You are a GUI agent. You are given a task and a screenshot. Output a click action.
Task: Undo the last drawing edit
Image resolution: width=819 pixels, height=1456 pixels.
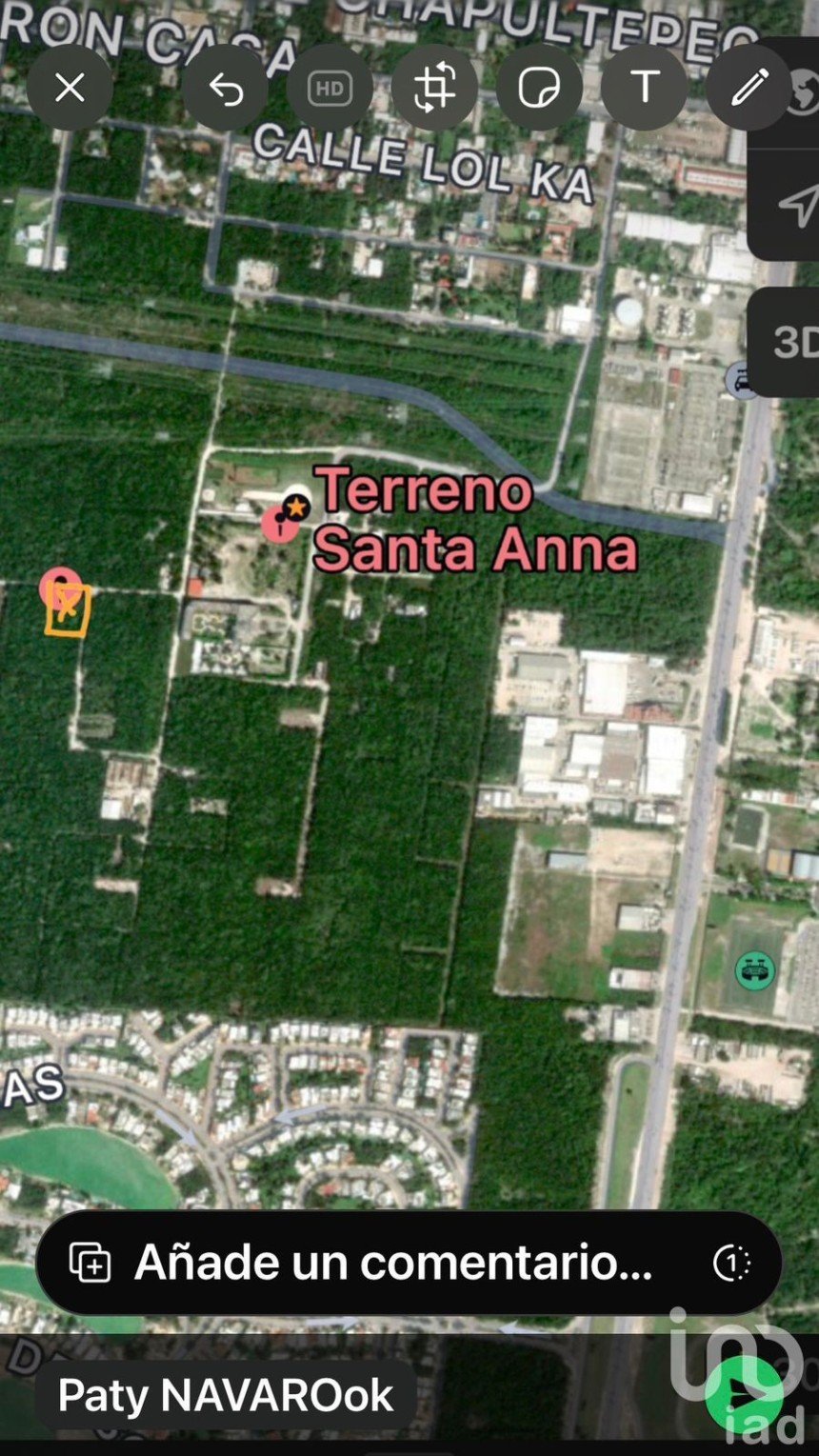pos(225,89)
